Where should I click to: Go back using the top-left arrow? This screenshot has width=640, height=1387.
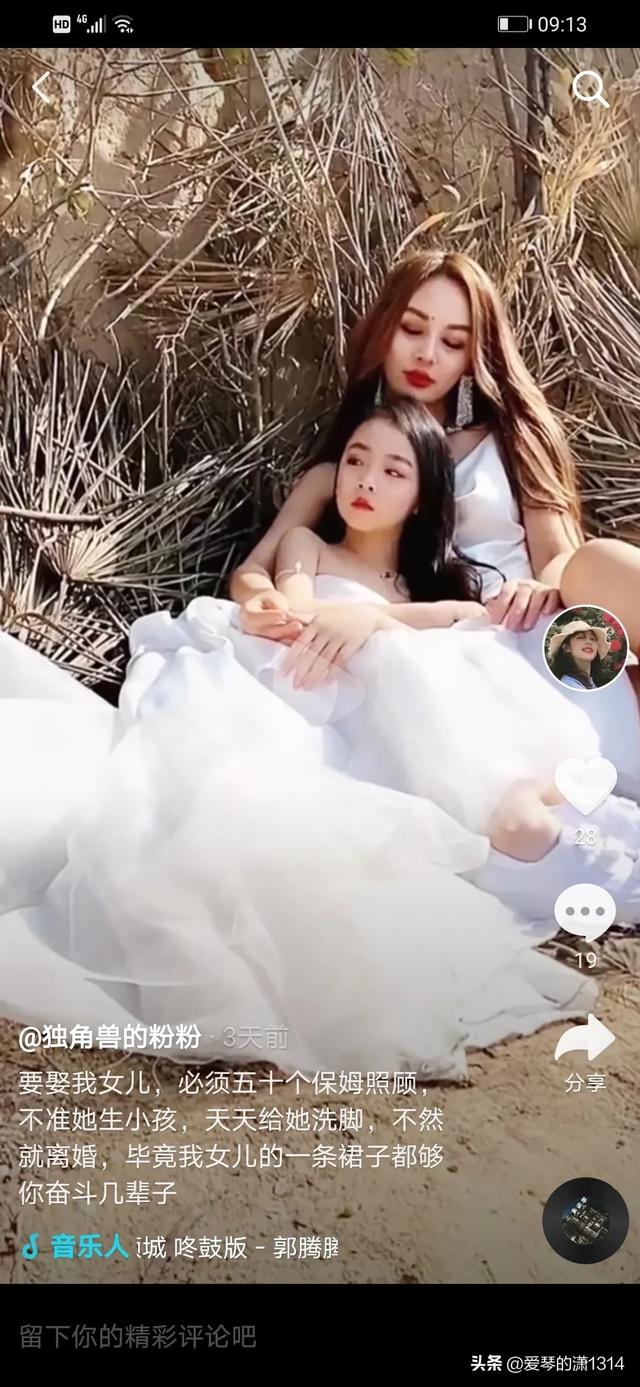tap(40, 89)
